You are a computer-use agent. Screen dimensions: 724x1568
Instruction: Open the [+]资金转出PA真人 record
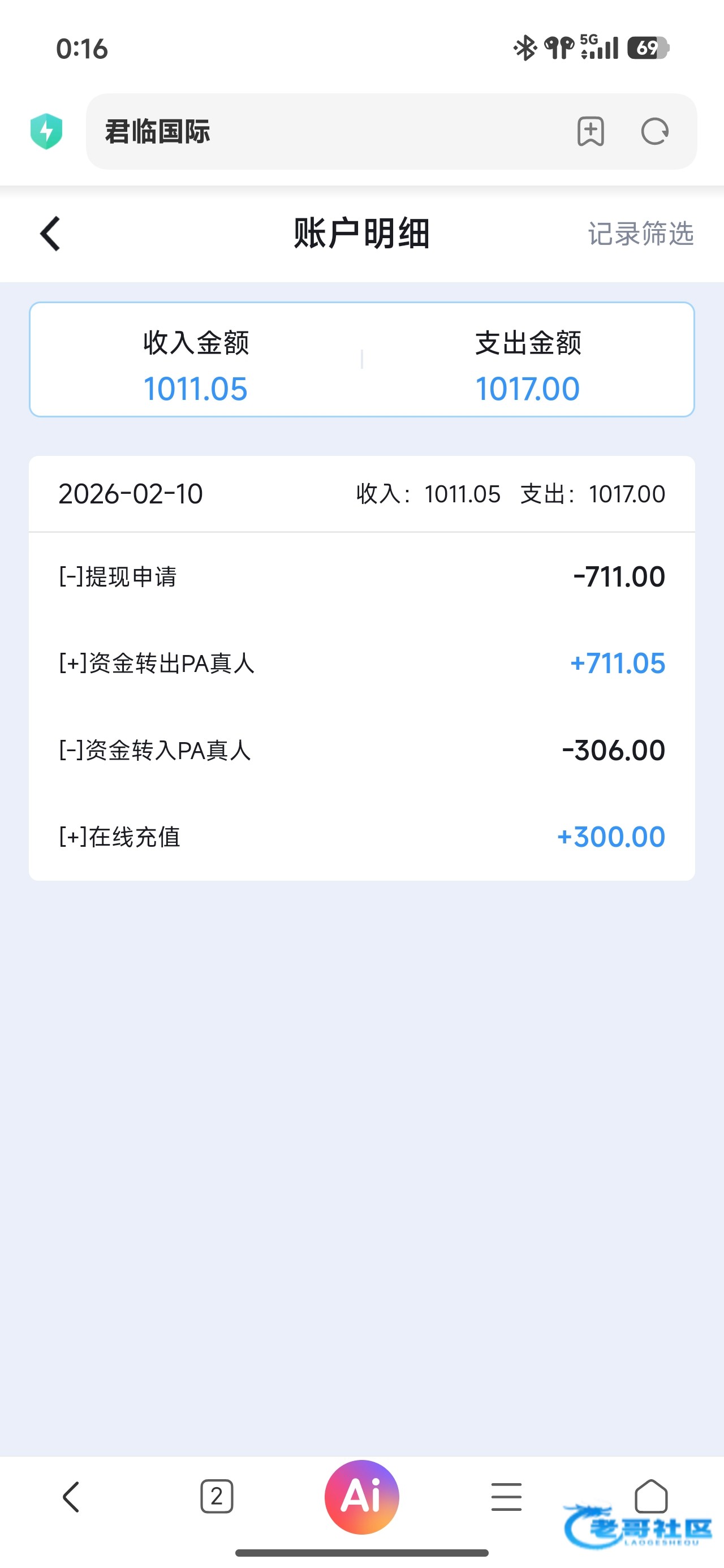(x=361, y=663)
